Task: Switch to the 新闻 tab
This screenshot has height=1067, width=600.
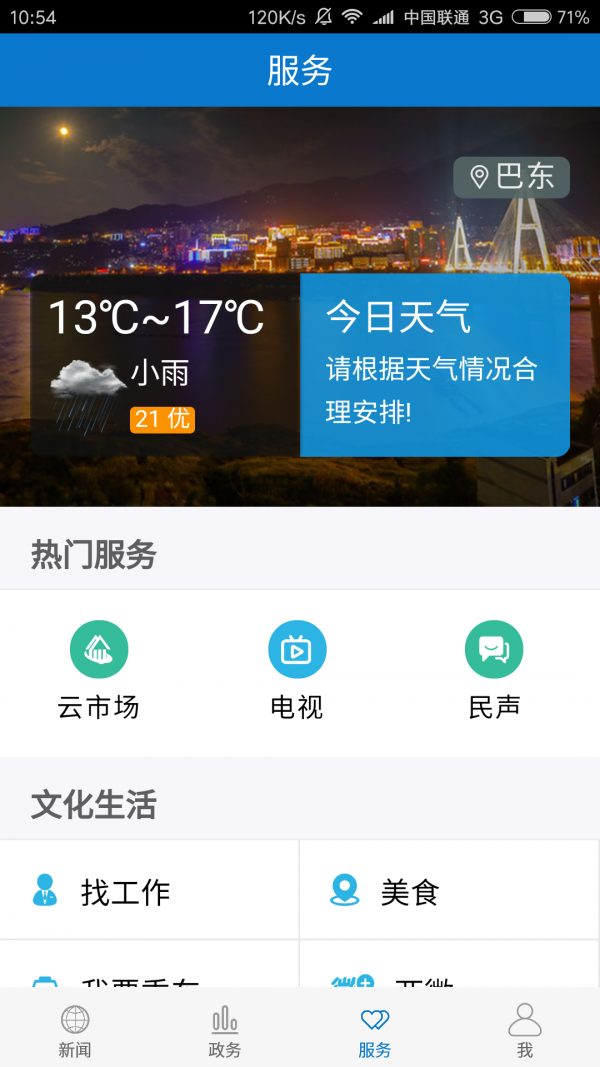Action: (x=75, y=1030)
